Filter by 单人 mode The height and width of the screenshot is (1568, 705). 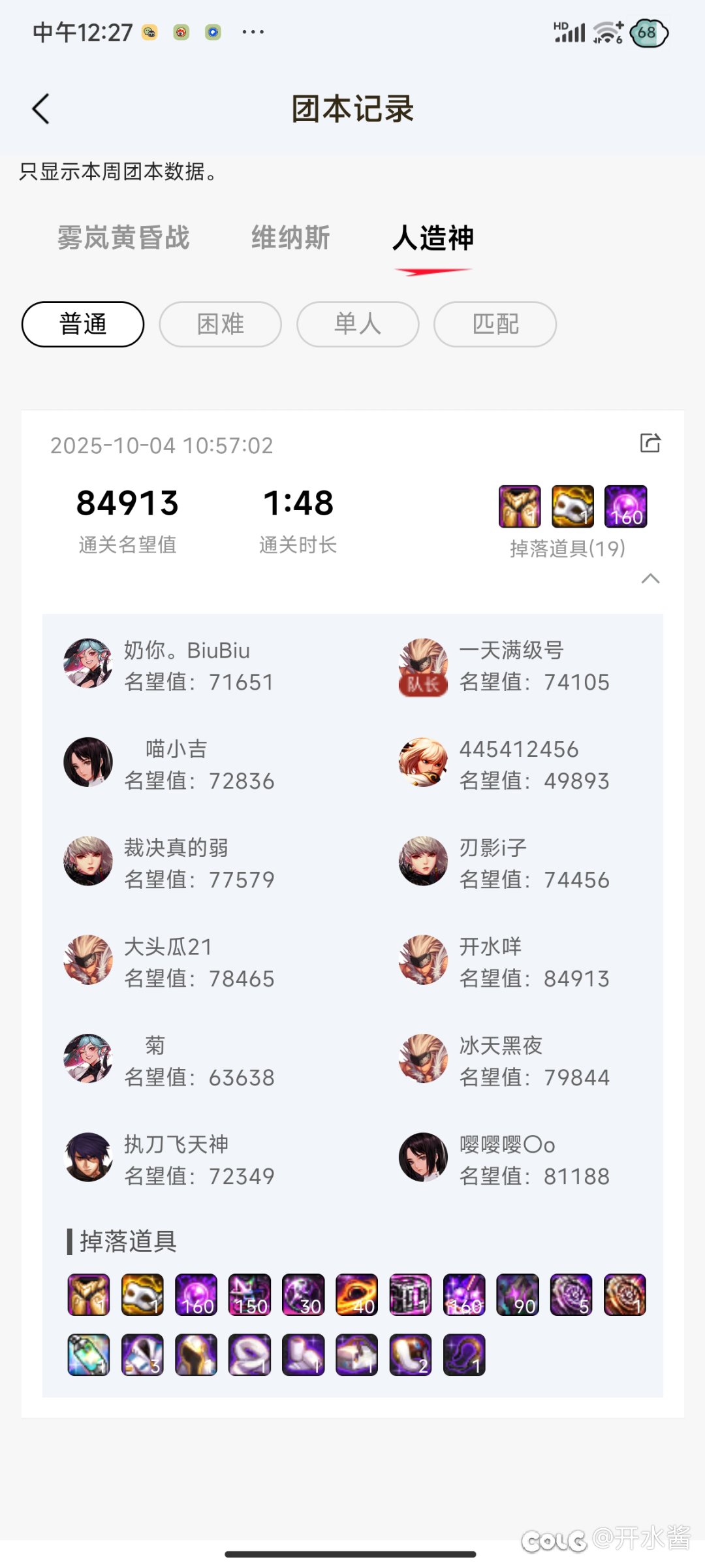pos(358,324)
